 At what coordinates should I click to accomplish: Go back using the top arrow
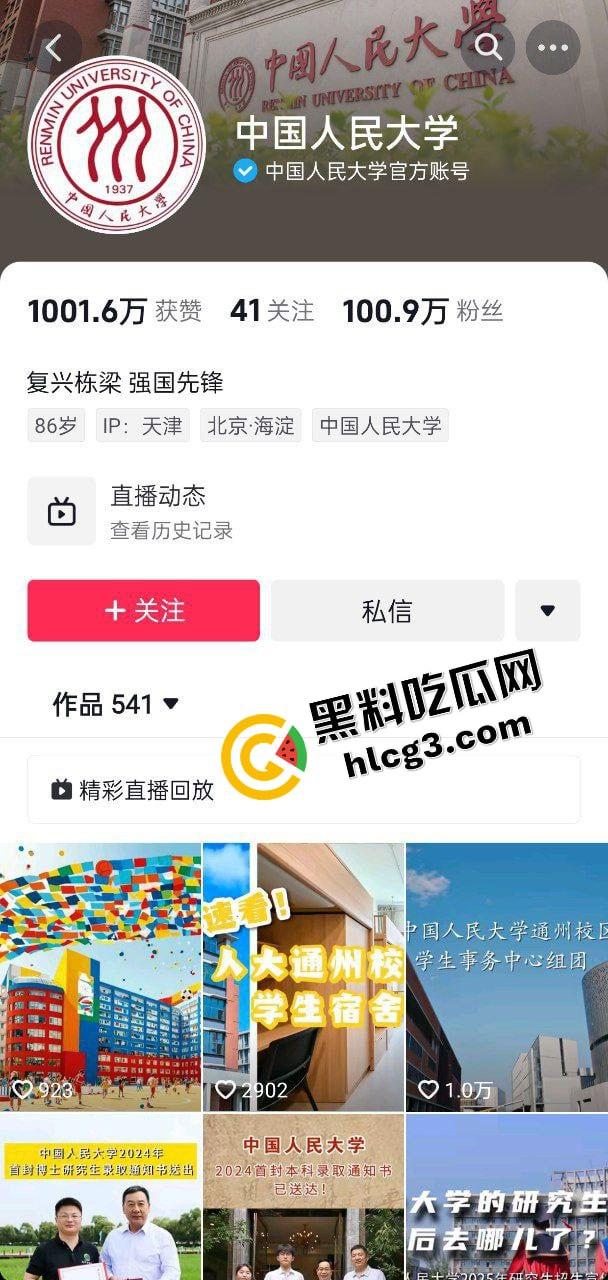pyautogui.click(x=54, y=47)
